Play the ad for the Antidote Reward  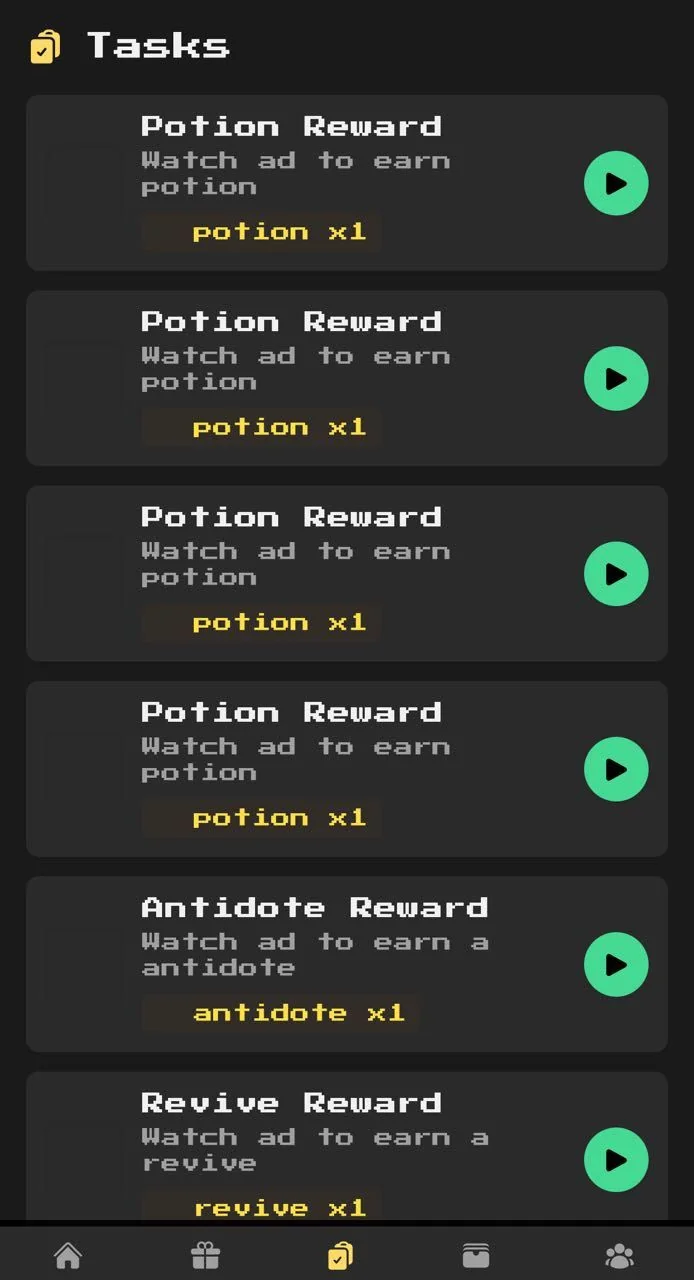(616, 964)
